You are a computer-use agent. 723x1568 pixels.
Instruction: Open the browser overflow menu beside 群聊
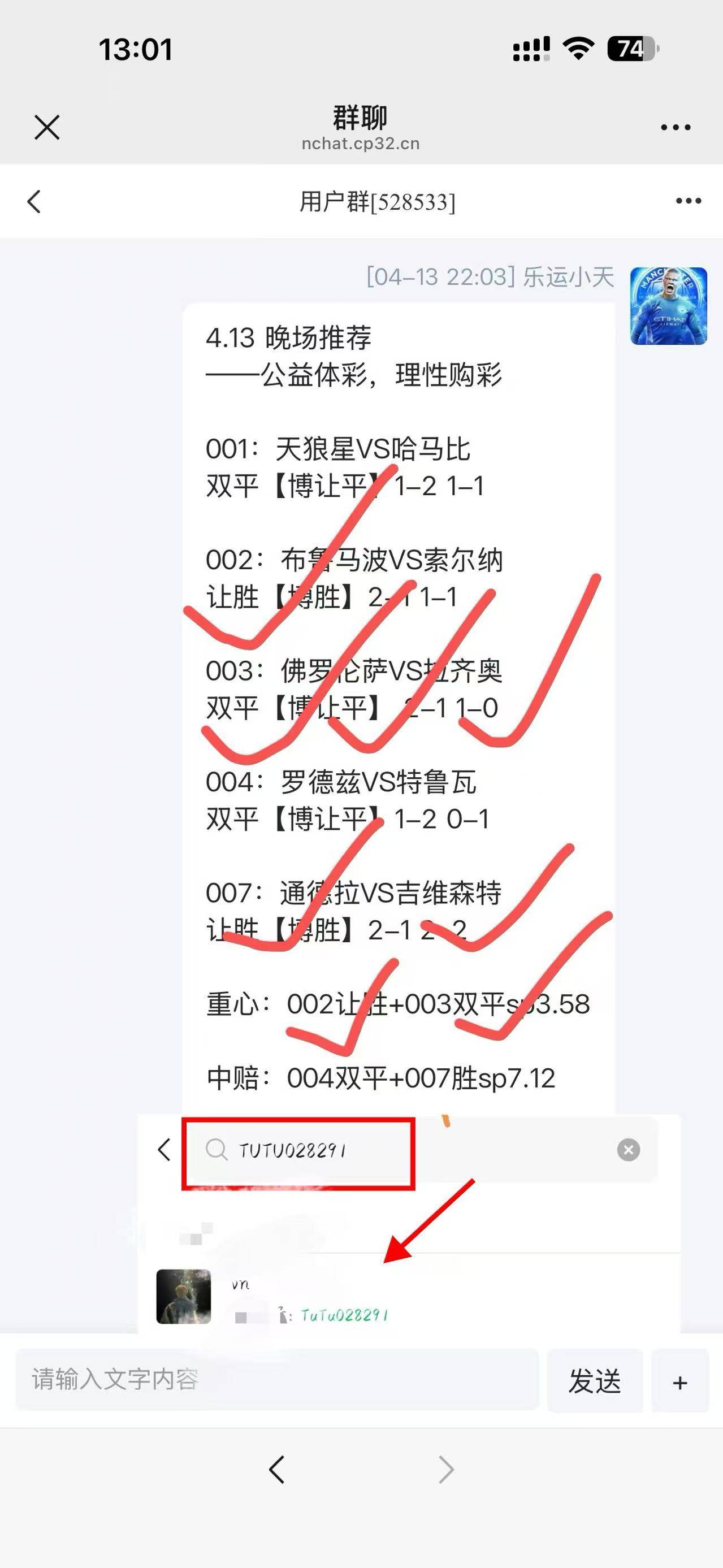(676, 127)
